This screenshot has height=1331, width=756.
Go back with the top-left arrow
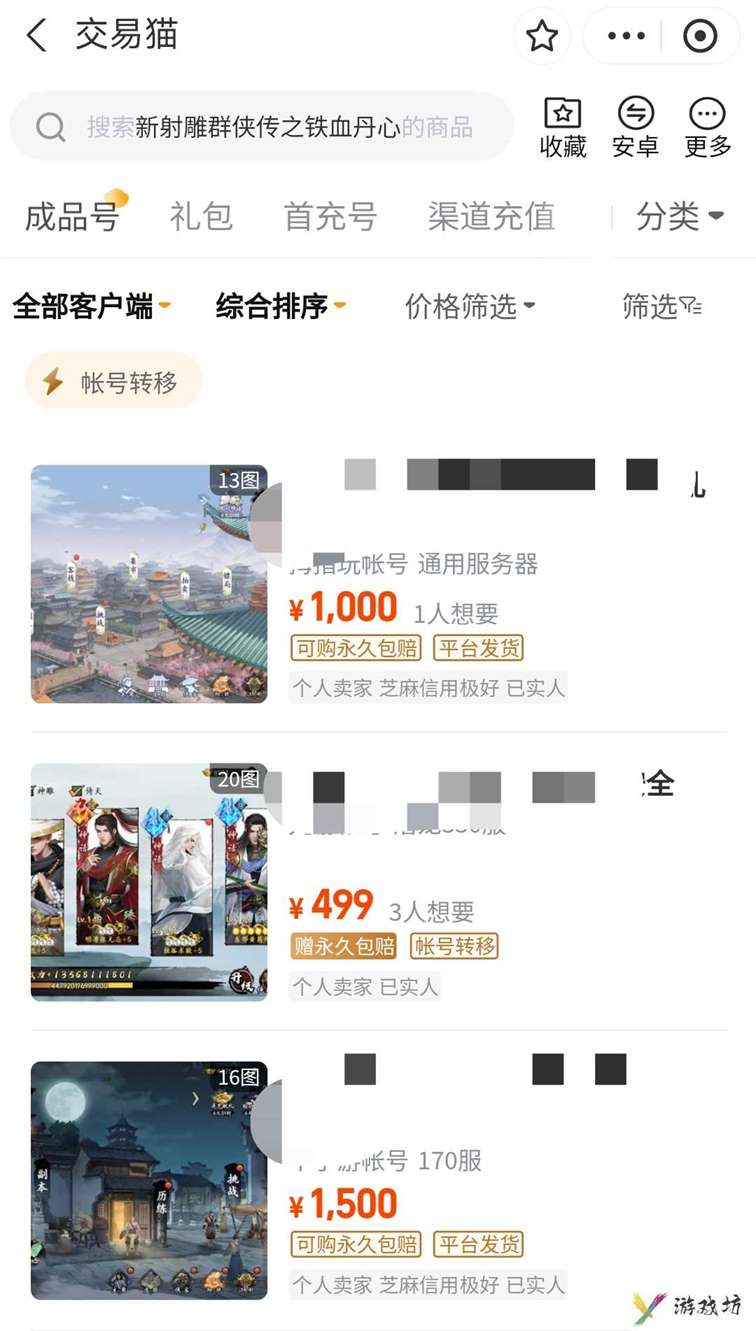pyautogui.click(x=37, y=36)
